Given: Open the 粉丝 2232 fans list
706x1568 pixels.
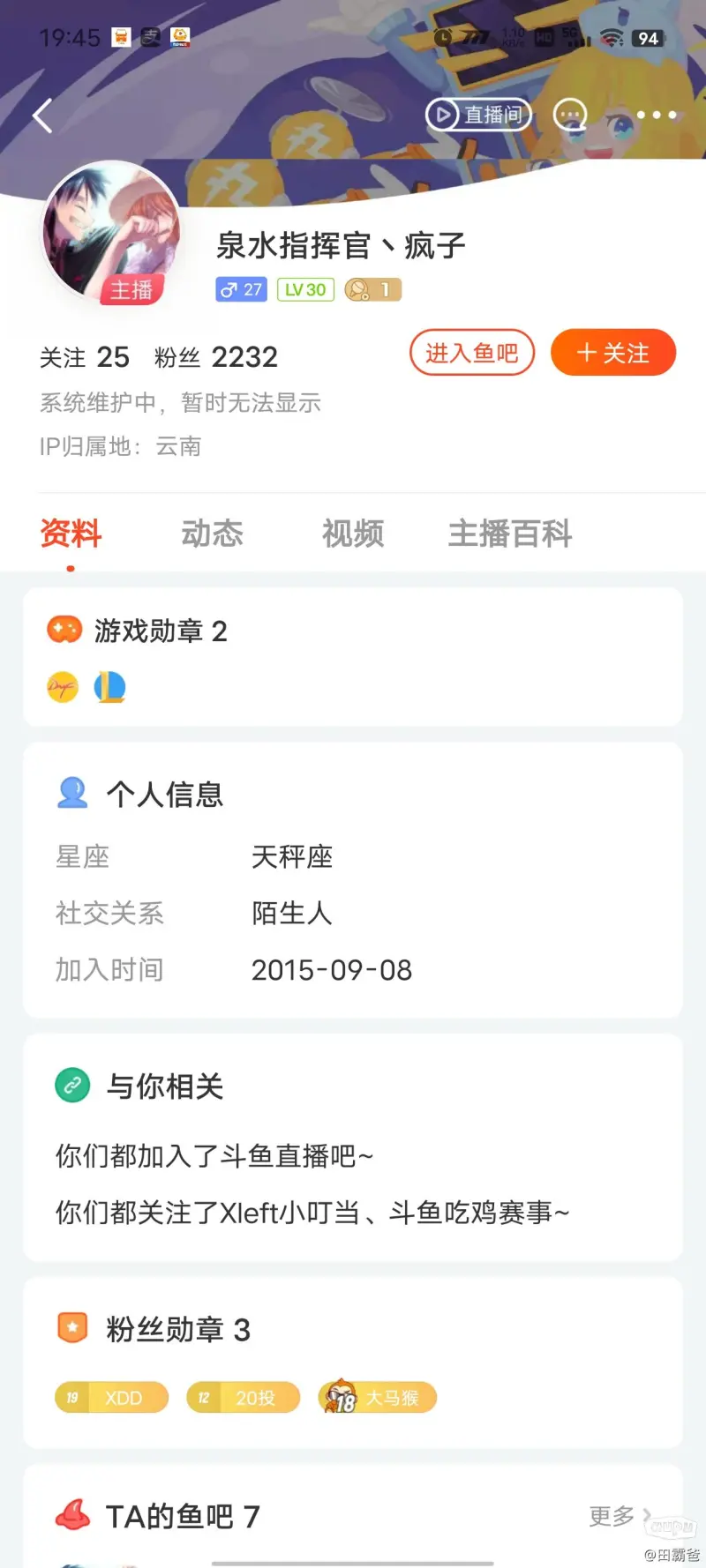Looking at the screenshot, I should click(x=216, y=357).
